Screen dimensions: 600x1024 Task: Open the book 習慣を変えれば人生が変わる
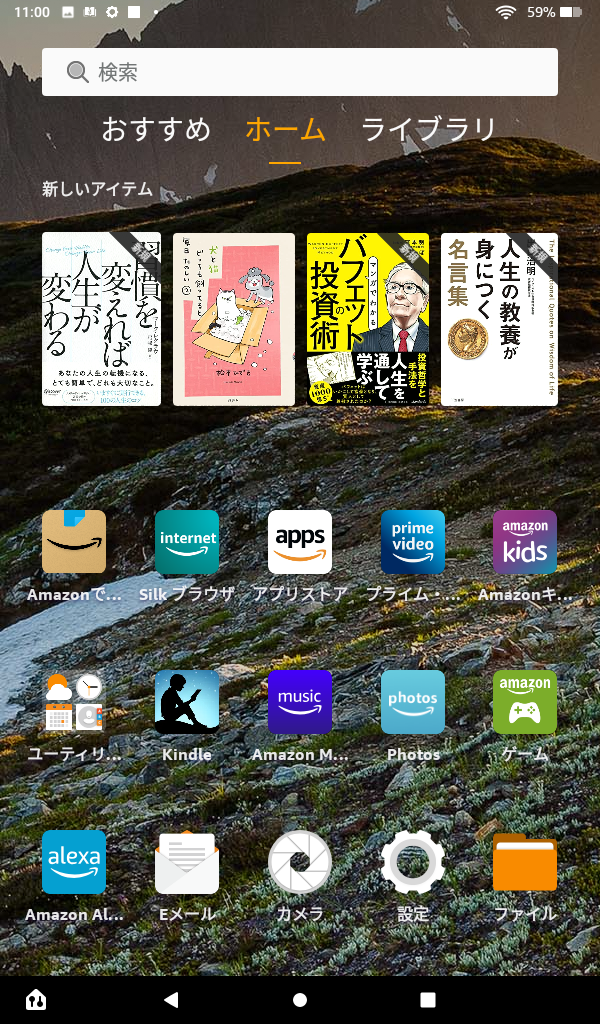101,319
